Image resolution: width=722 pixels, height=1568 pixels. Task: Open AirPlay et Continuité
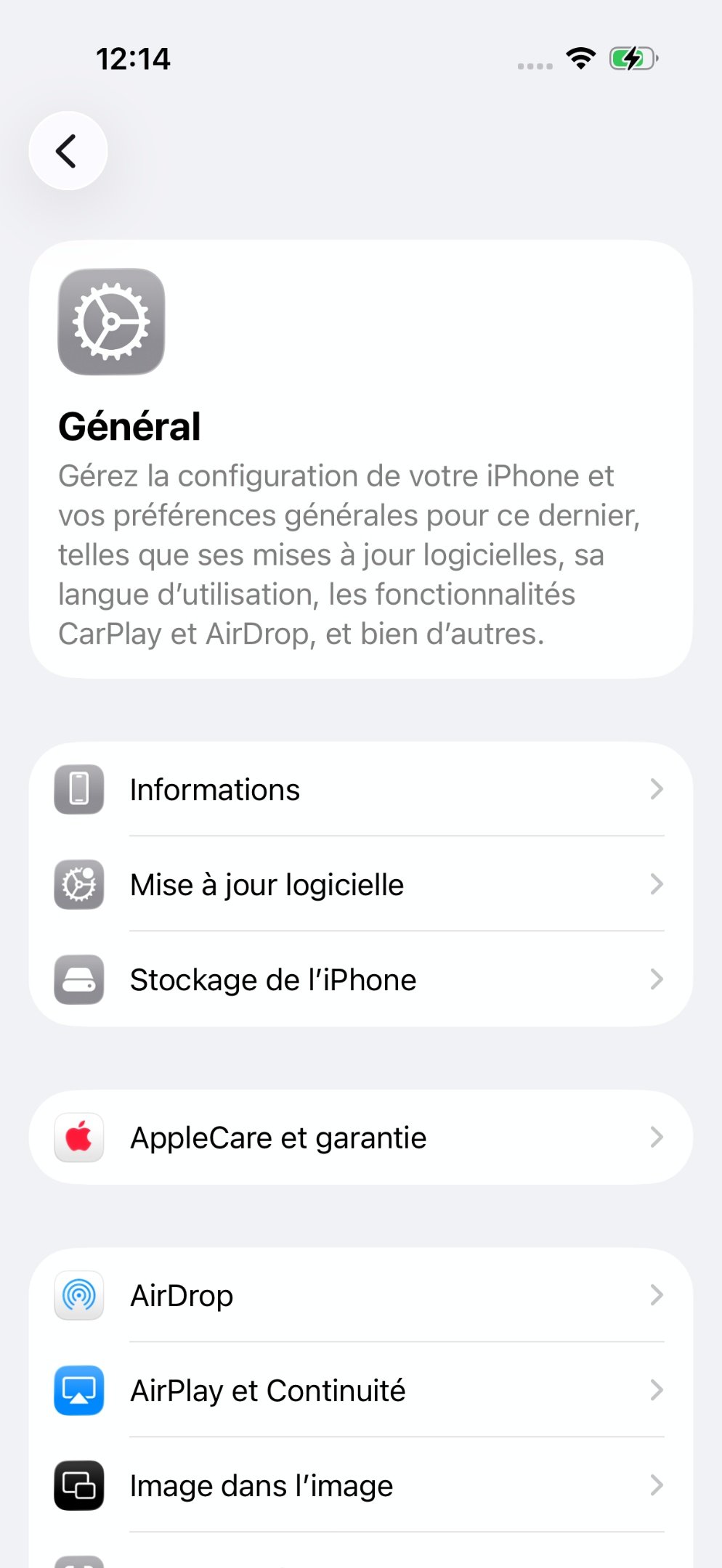click(360, 1390)
